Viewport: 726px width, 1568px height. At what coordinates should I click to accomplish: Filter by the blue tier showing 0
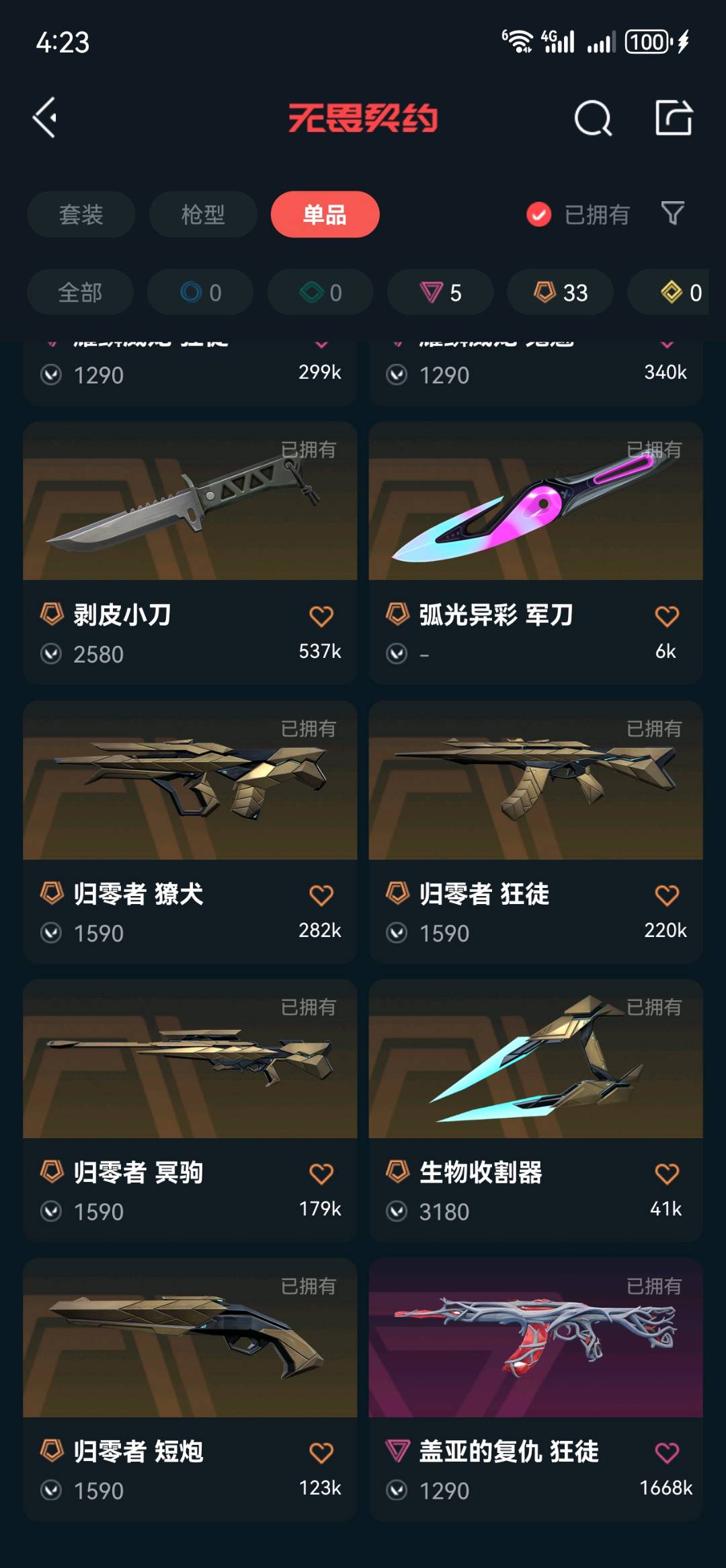[200, 293]
